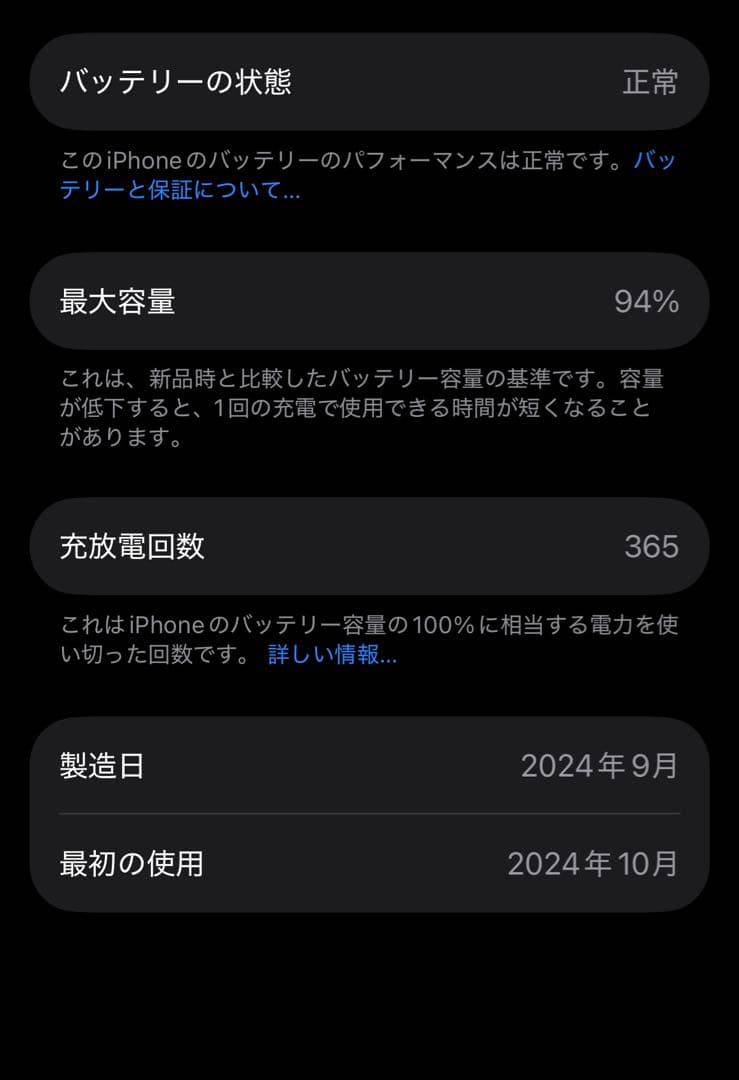Tap the バッテリーの状態 row
Screen dimensions: 739x1080
coord(369,82)
